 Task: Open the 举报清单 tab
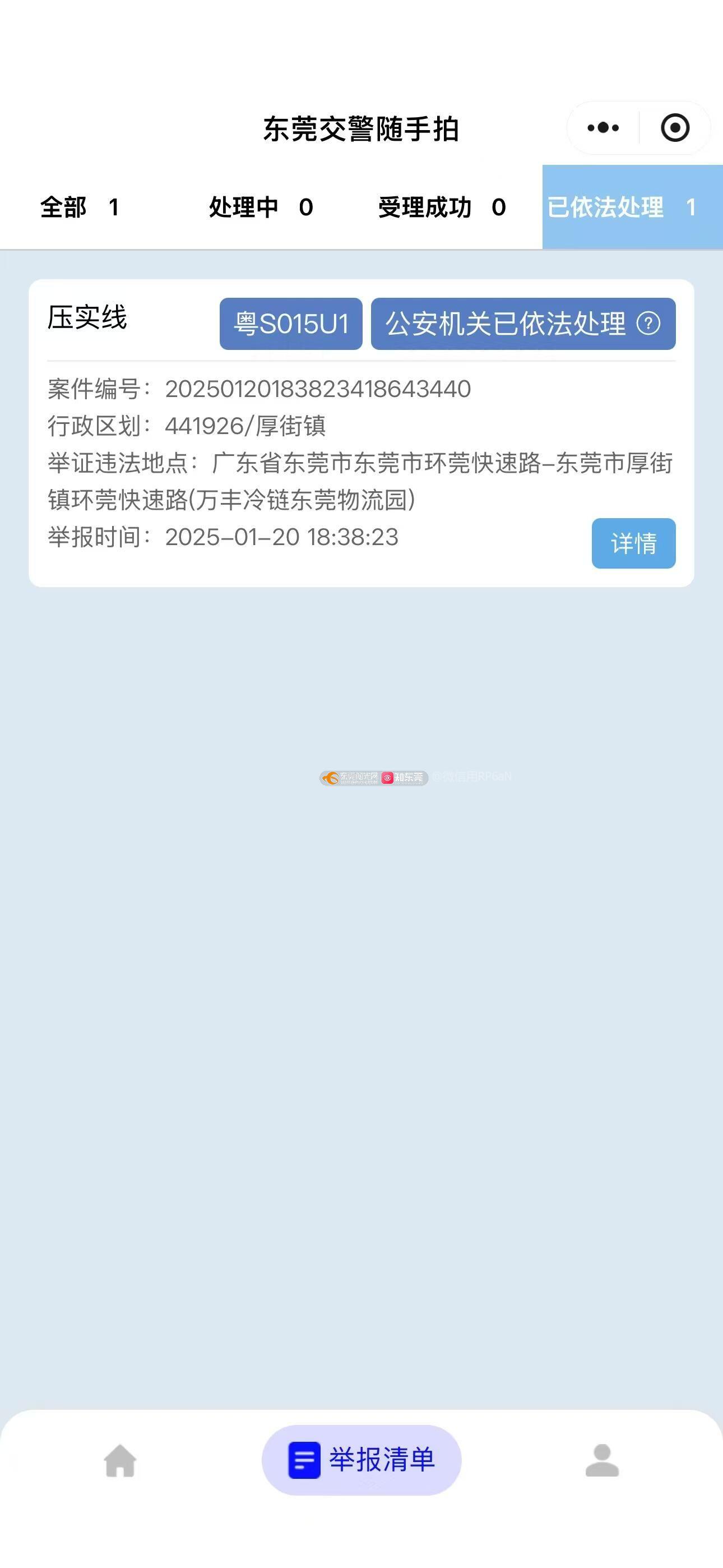pyautogui.click(x=361, y=1460)
